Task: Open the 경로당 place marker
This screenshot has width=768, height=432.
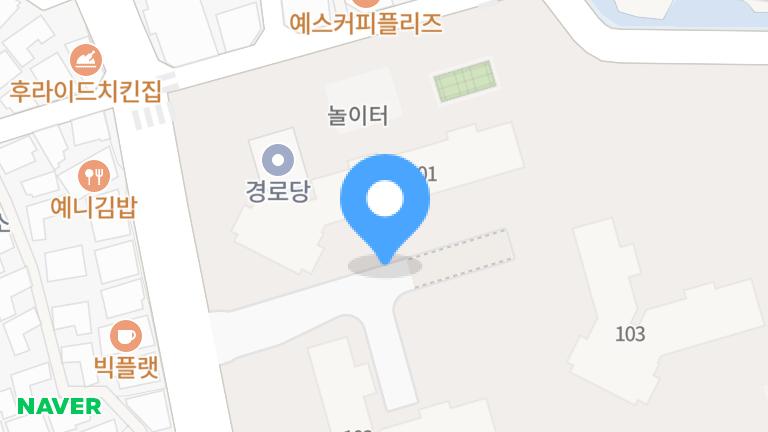Action: coord(277,159)
